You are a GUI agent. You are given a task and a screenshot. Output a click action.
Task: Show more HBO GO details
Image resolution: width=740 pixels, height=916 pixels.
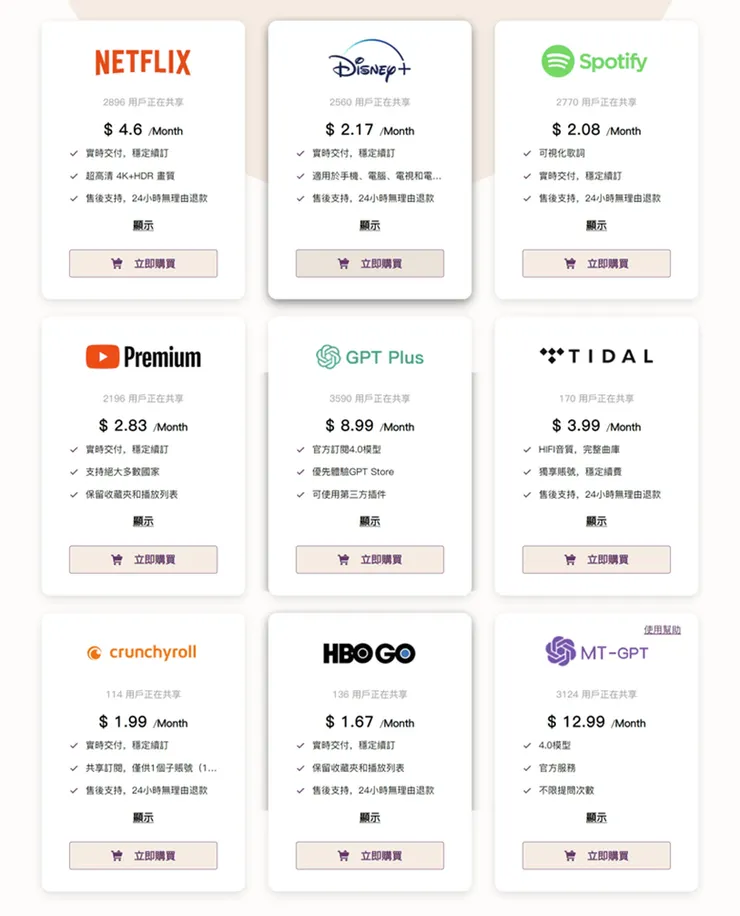(x=370, y=818)
